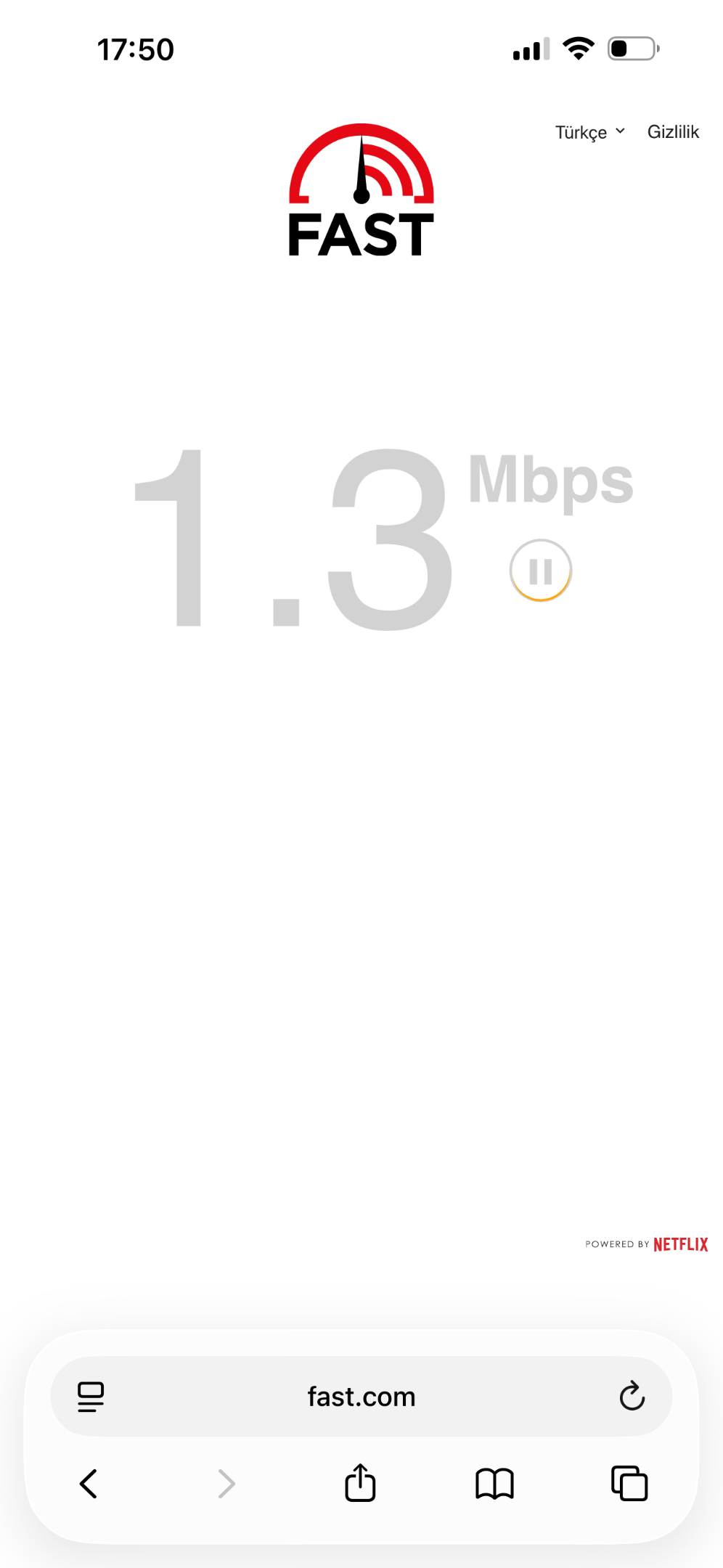The width and height of the screenshot is (723, 1568).
Task: Tap the fast.com address bar
Action: [361, 1396]
